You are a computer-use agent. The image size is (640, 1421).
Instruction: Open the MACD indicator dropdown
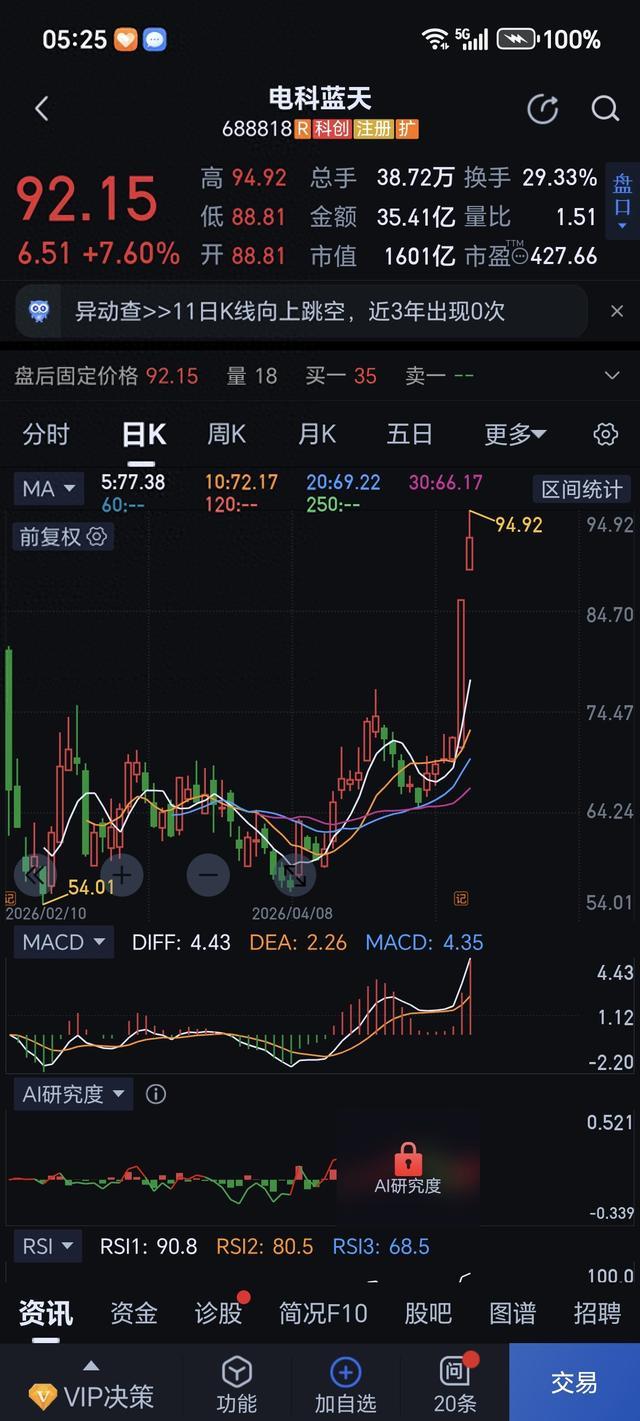click(63, 942)
